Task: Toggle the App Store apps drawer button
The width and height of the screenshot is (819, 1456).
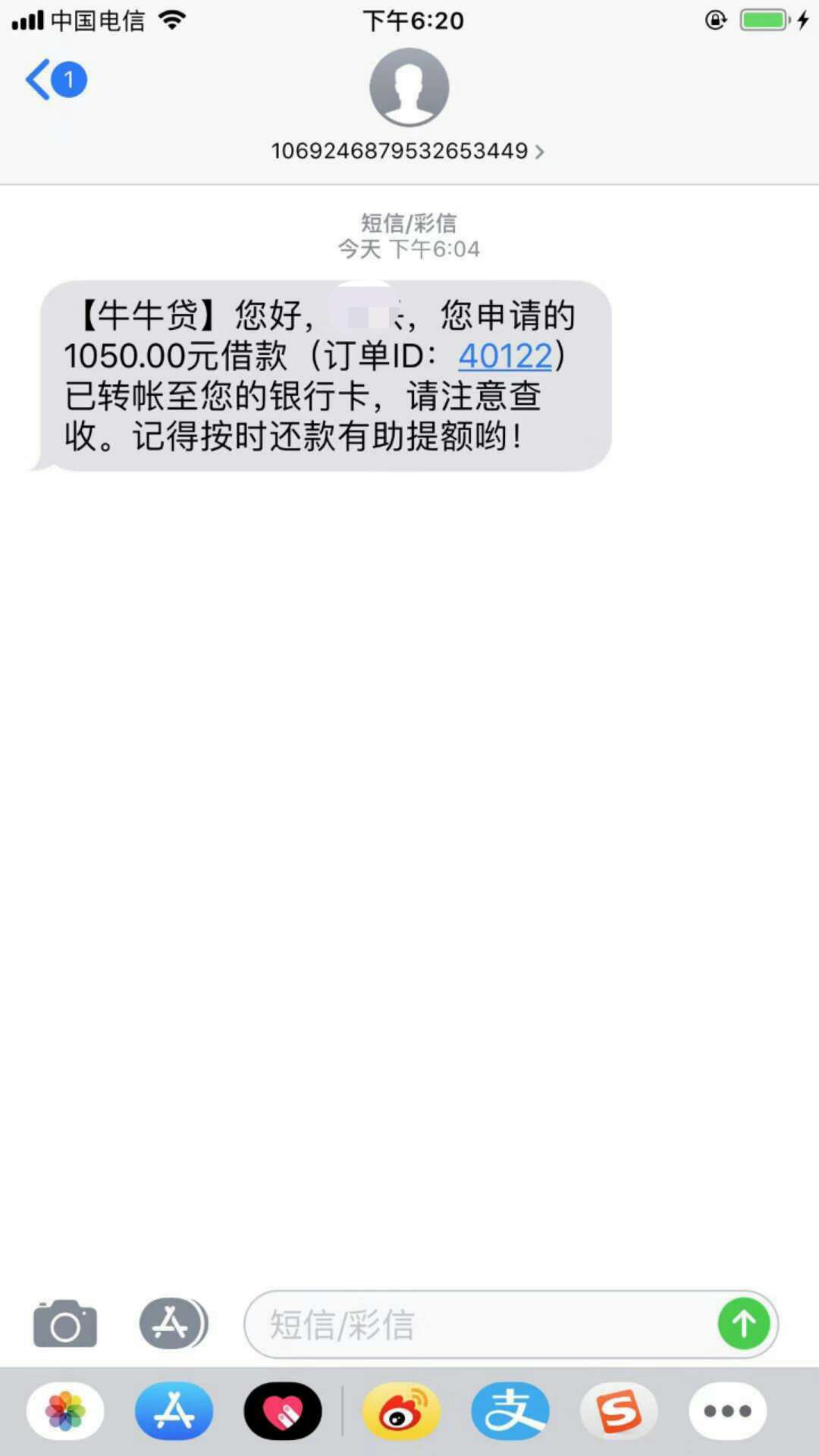Action: point(173,1324)
